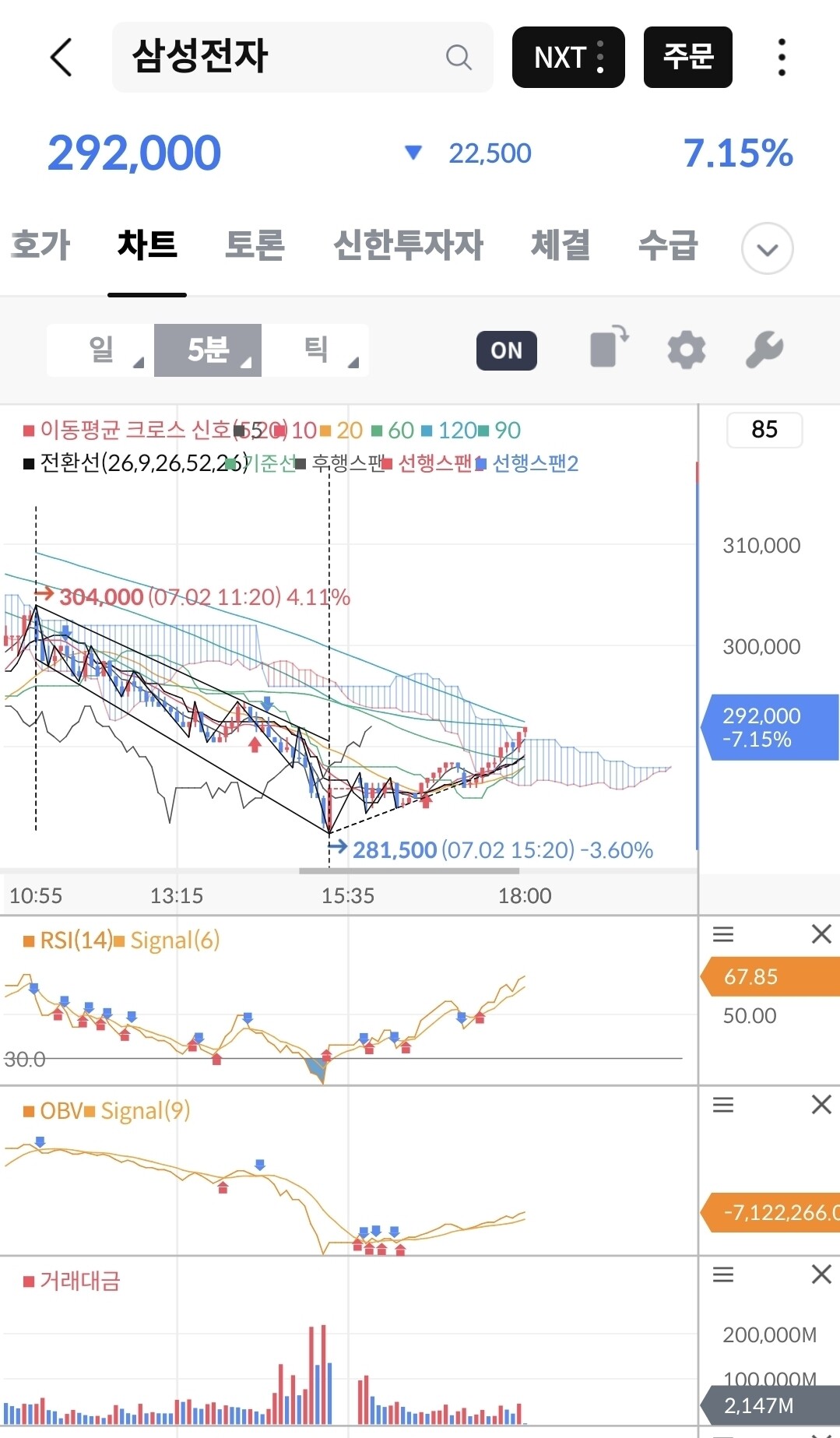Image resolution: width=840 pixels, height=1438 pixels.
Task: Select the 일 daily chart period
Action: point(100,350)
